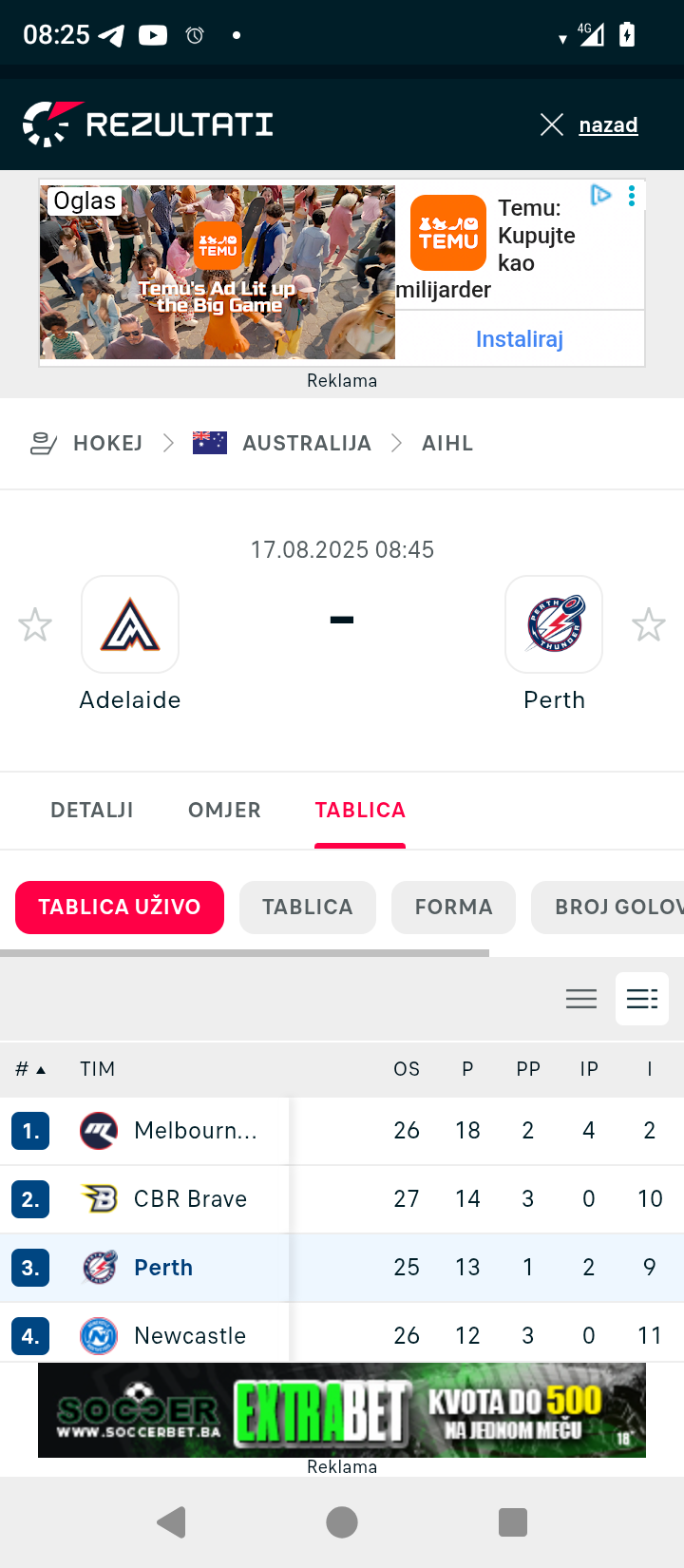Select the FORMA chip

(453, 907)
